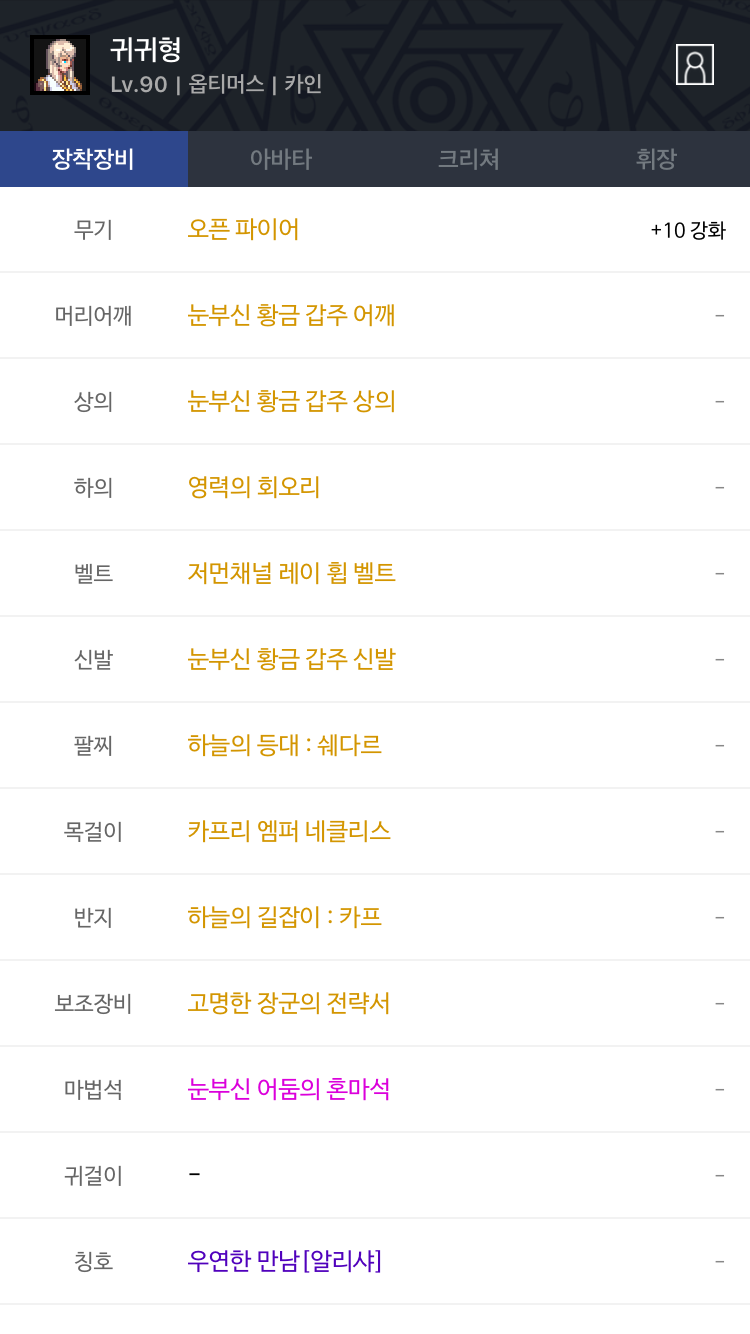Open bracelet 하늘의 등대 : 쉐다르
The height and width of the screenshot is (1334, 750).
285,746
